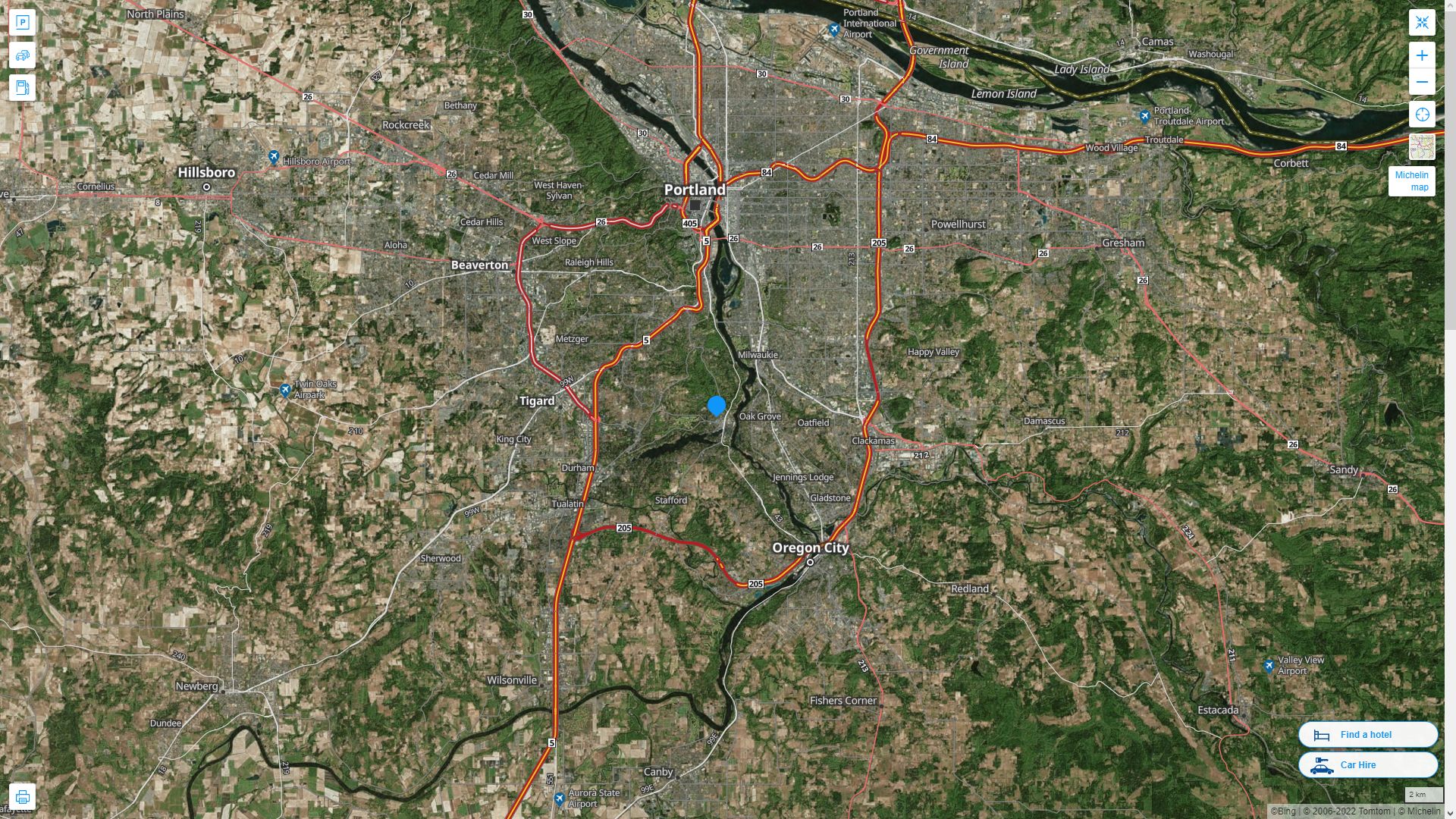
Task: Zoom in on the map
Action: [1422, 55]
